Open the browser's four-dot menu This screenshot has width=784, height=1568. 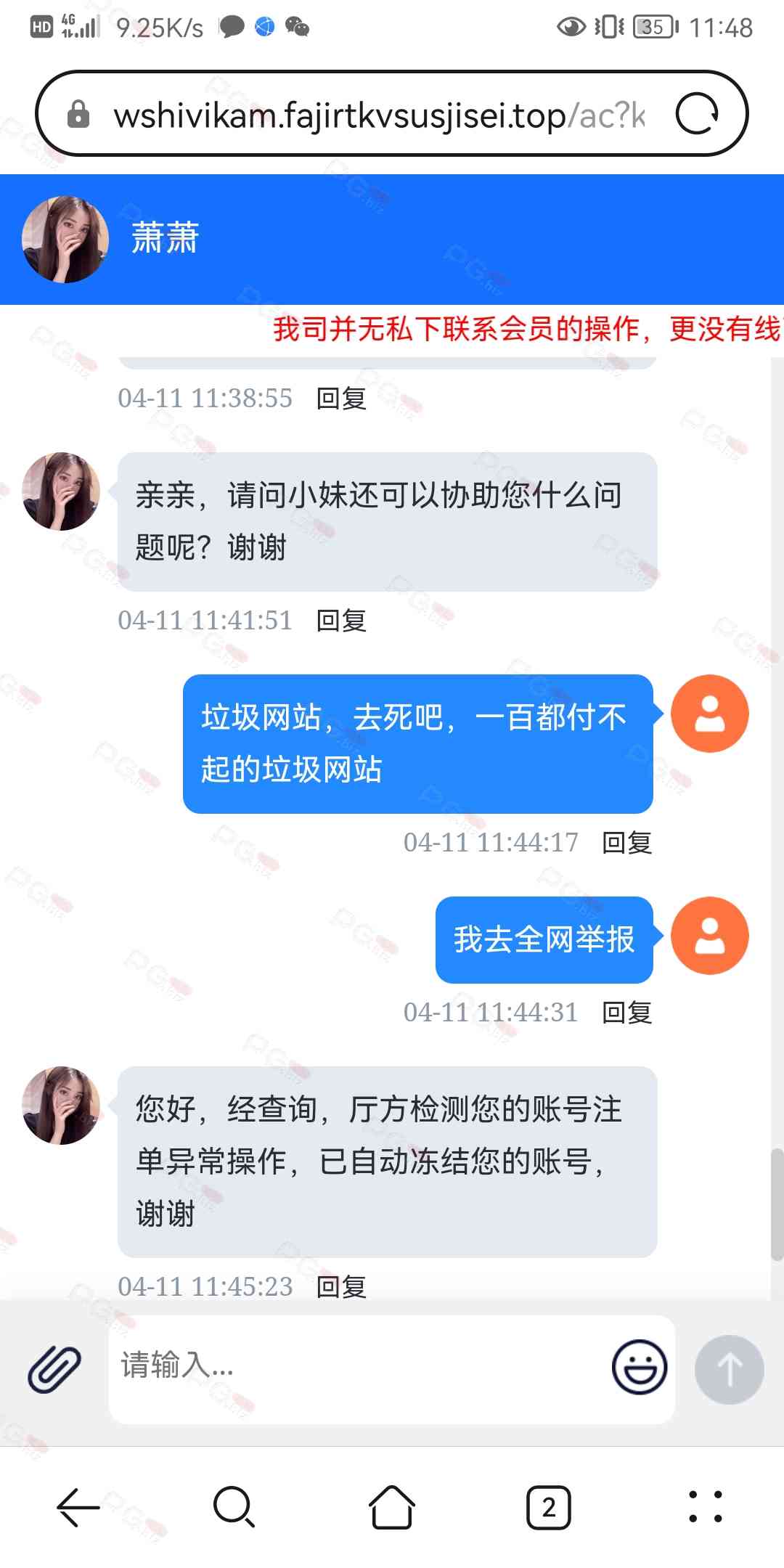705,1507
